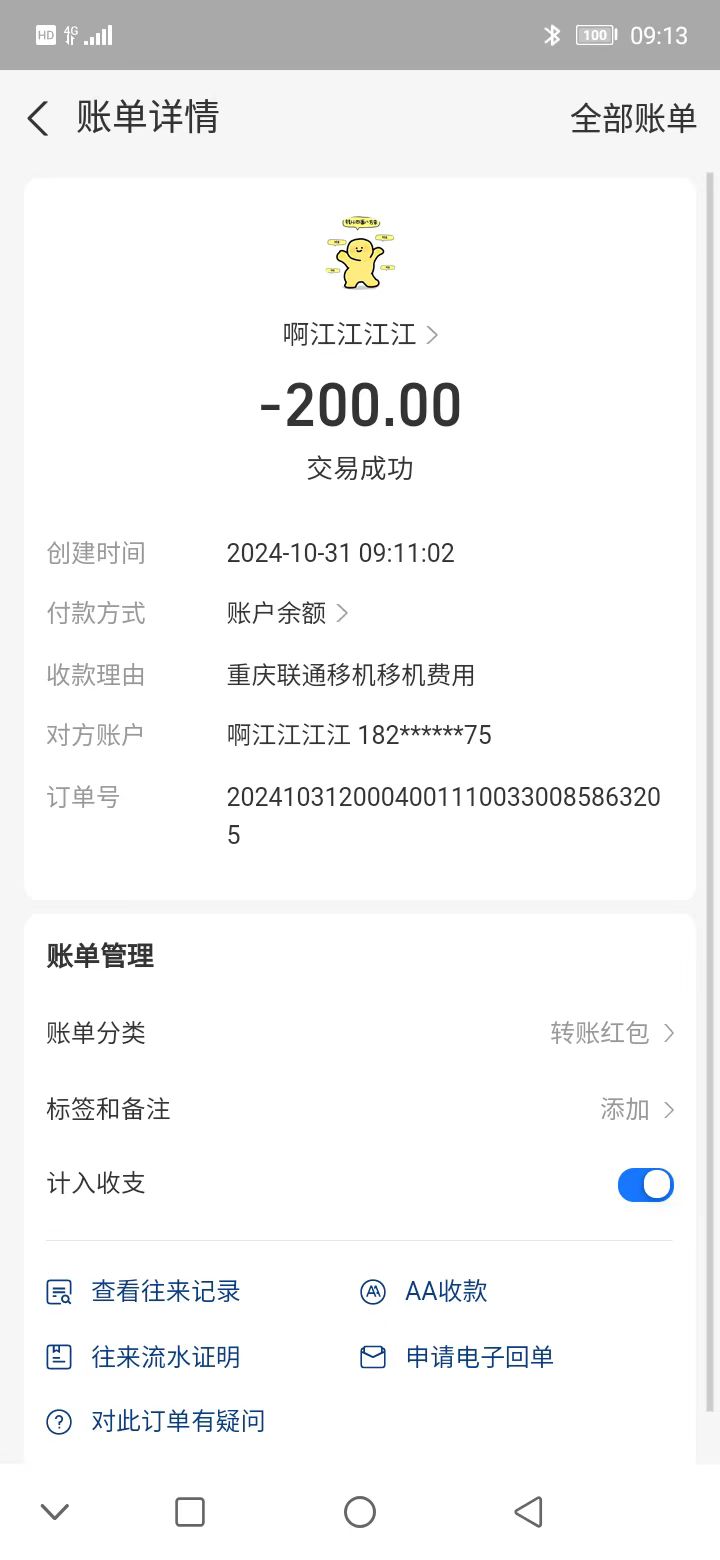The width and height of the screenshot is (720, 1560).
Task: Open 全部账单 to view all bills
Action: 632,119
